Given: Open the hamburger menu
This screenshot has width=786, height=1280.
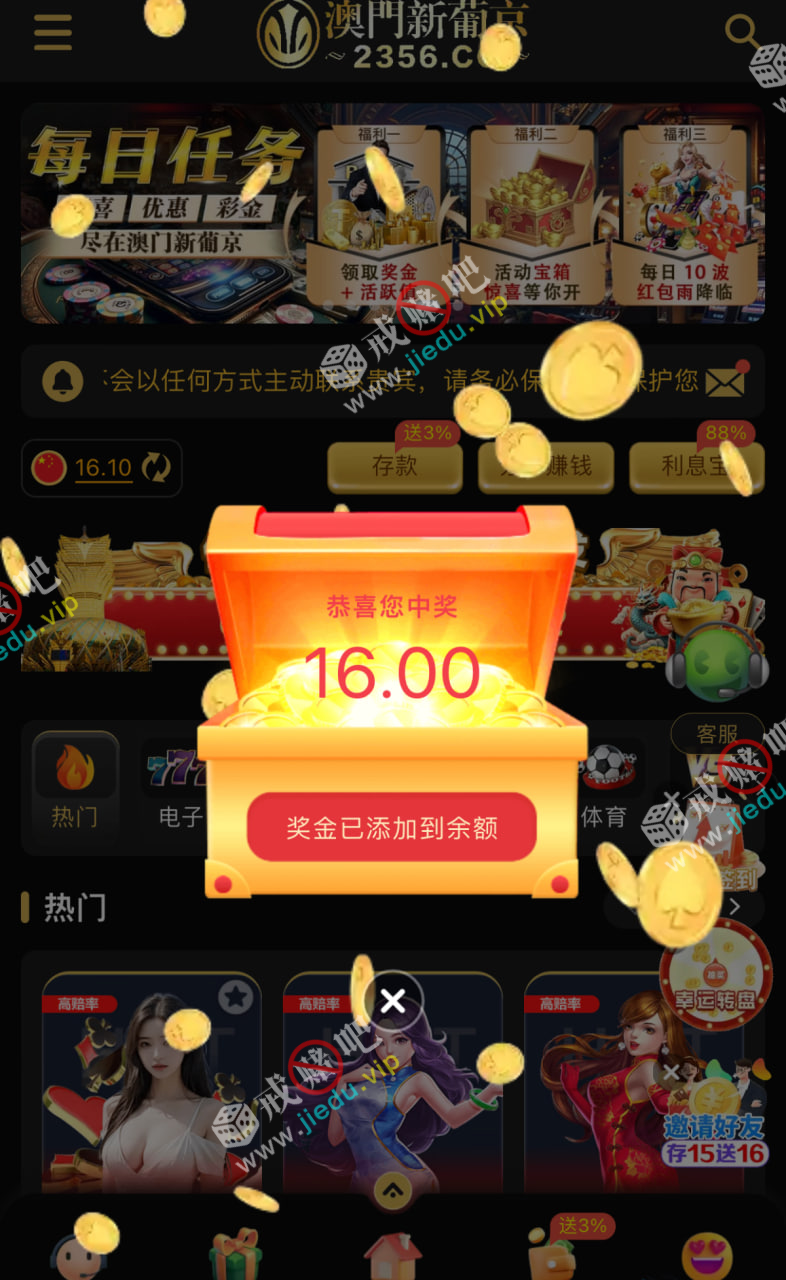Looking at the screenshot, I should 53,32.
